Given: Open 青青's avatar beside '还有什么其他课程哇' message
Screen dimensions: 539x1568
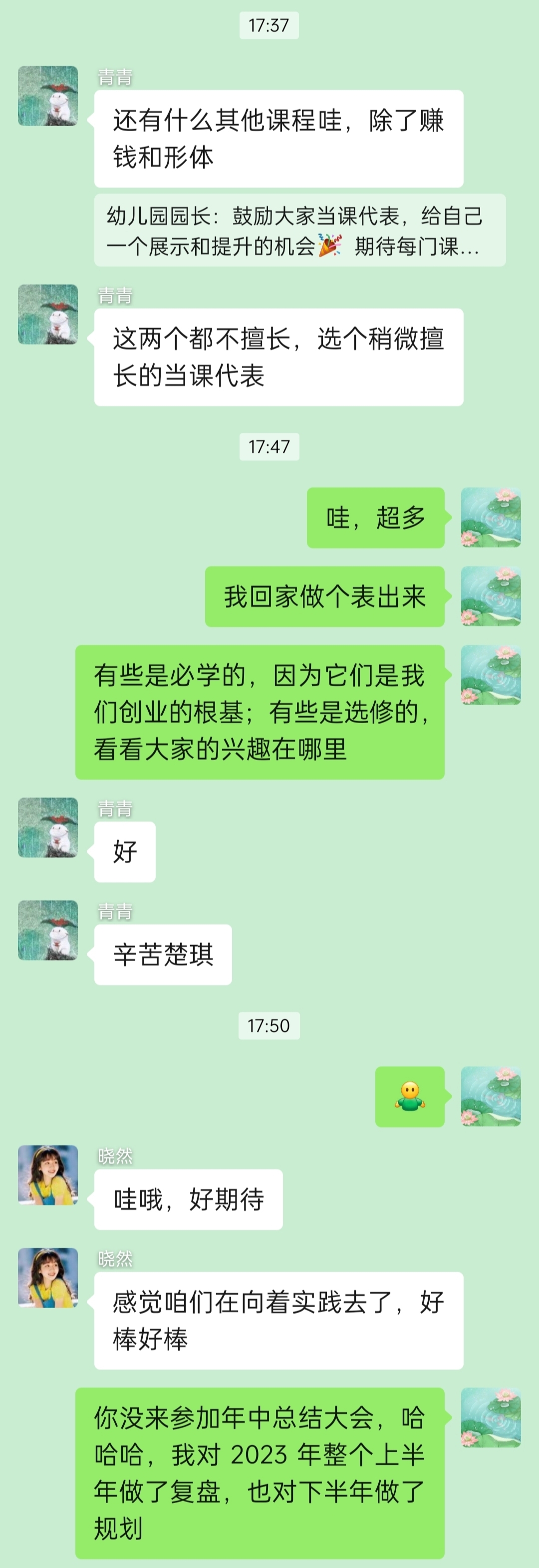Looking at the screenshot, I should click(x=47, y=96).
